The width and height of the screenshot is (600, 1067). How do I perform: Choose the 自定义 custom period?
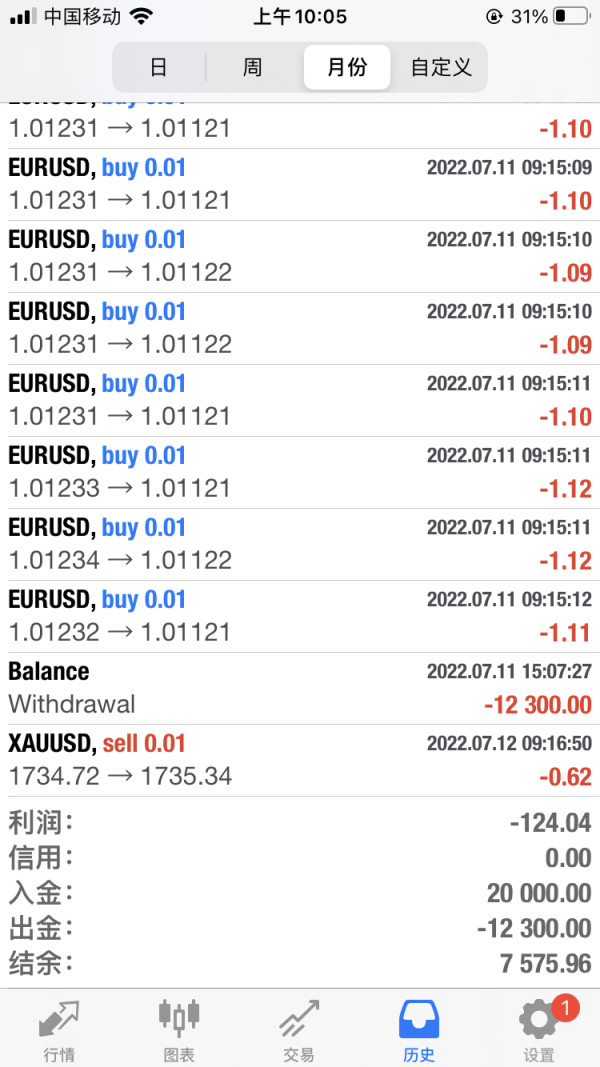[x=441, y=67]
